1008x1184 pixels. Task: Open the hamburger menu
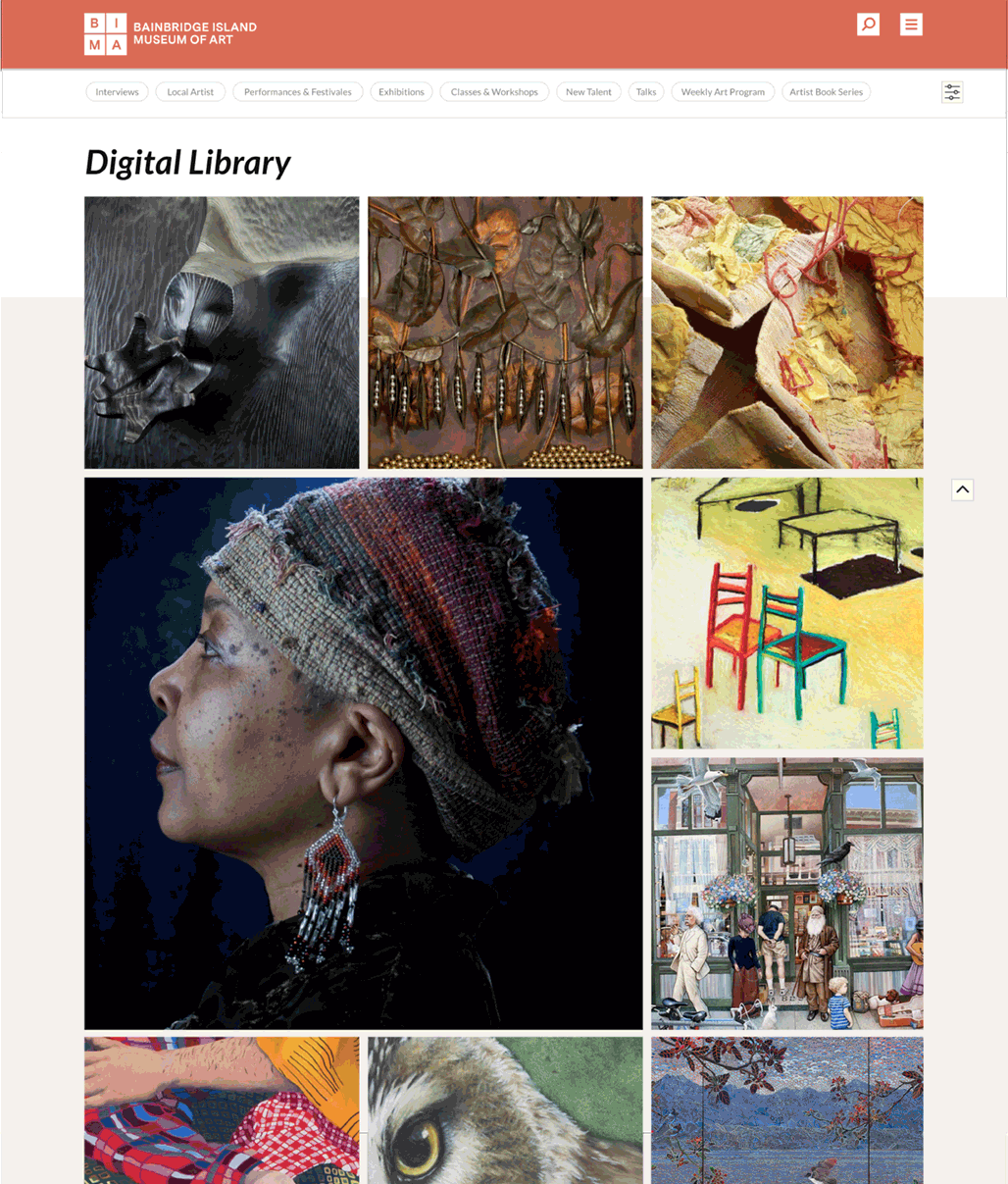[911, 25]
